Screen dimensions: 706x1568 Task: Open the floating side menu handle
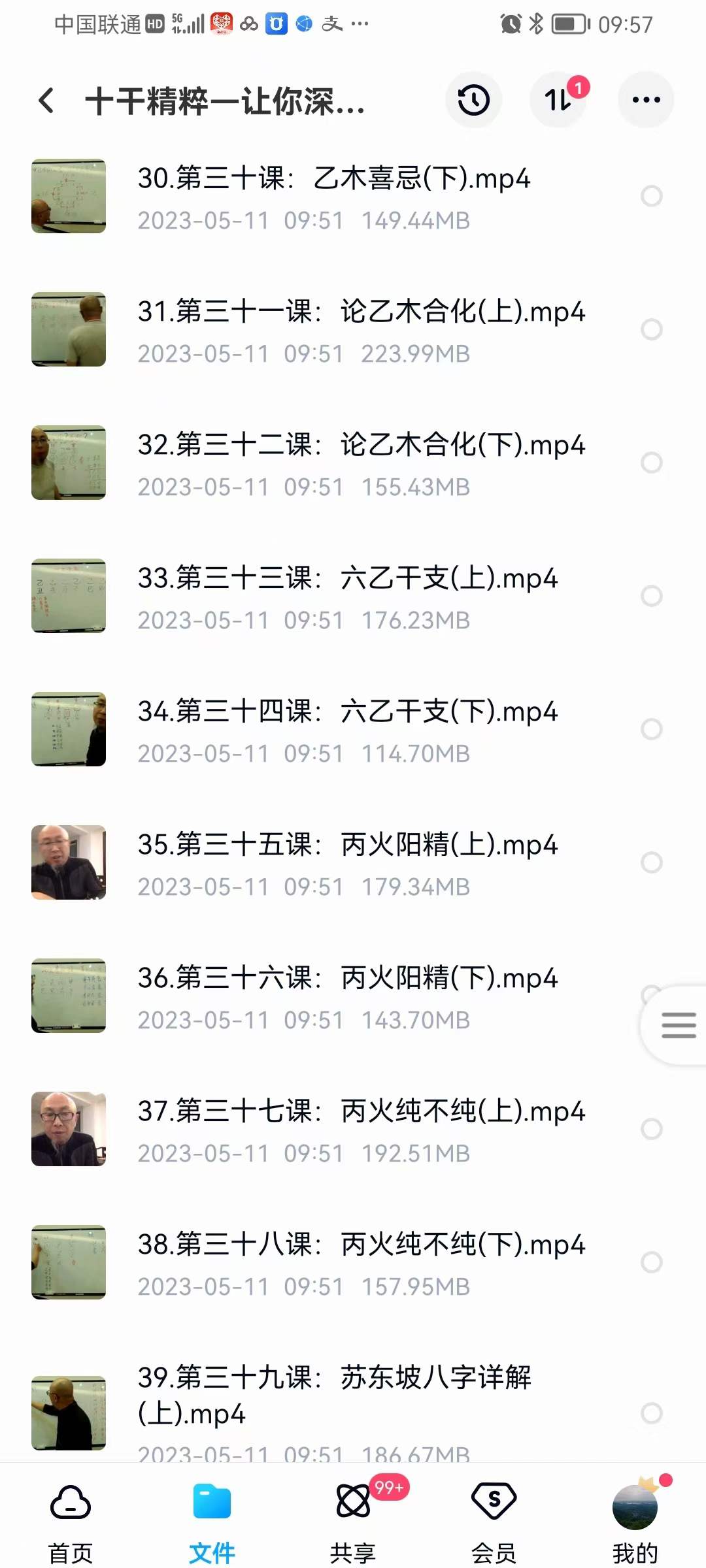(678, 1025)
